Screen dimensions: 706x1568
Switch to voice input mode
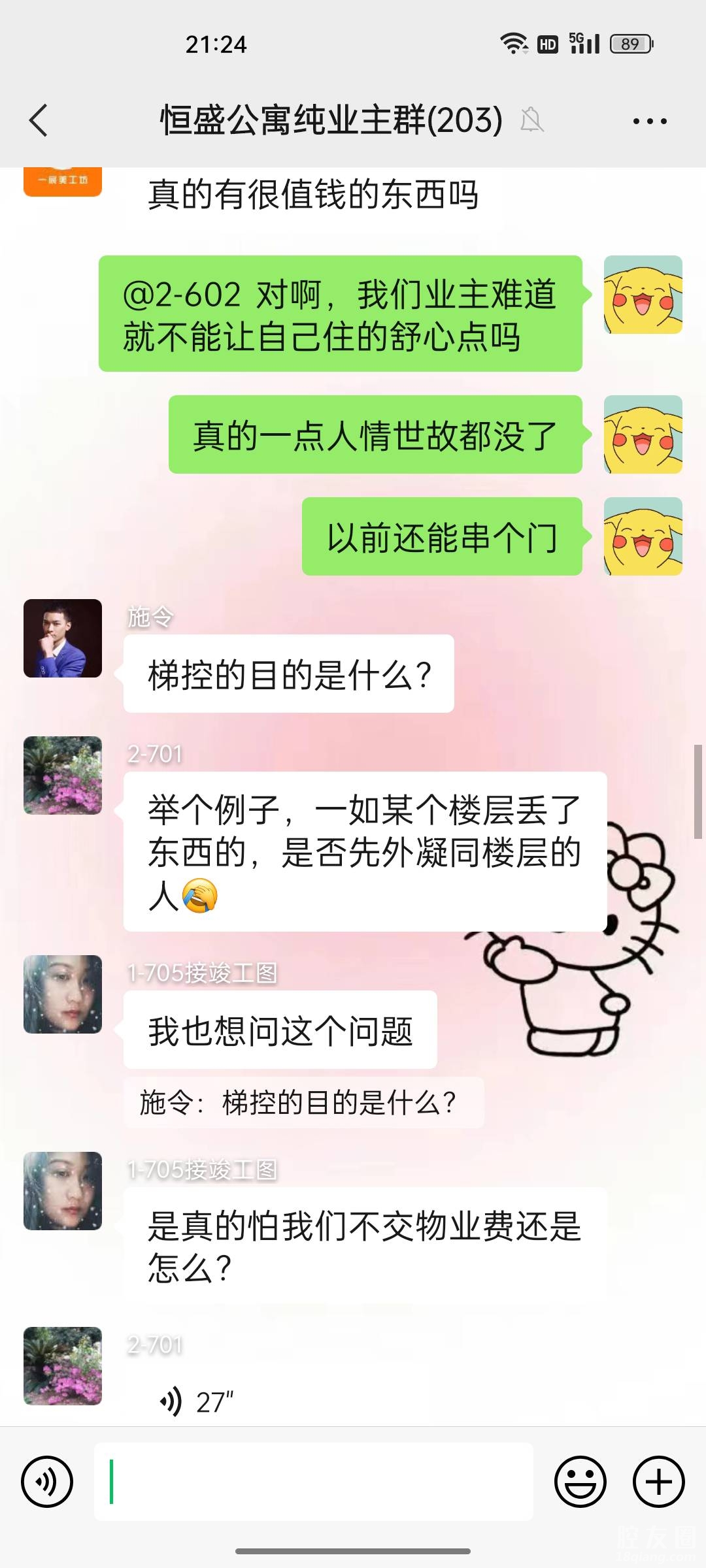click(47, 1481)
